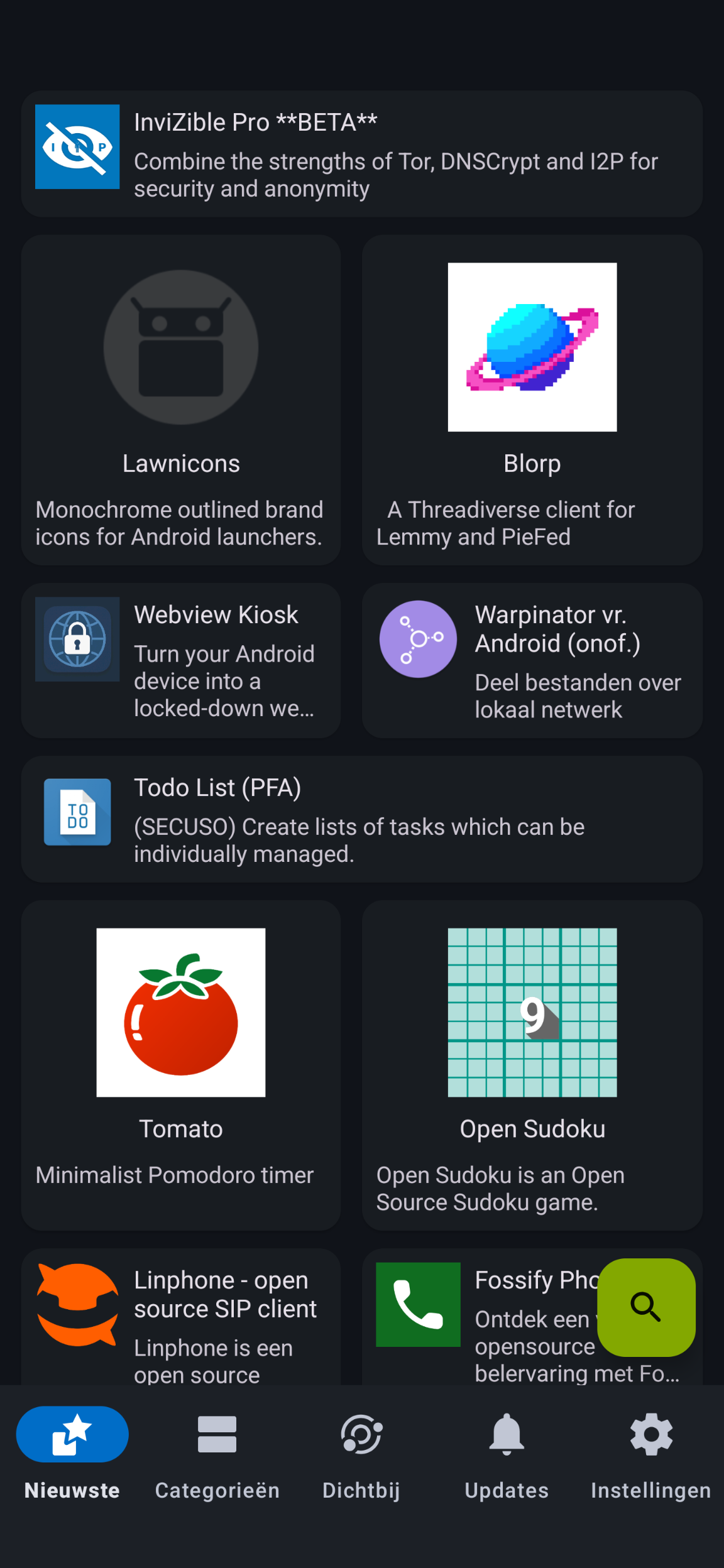This screenshot has height=1568, width=724.
Task: Open the Warpinator vr. Android card
Action: pyautogui.click(x=532, y=661)
